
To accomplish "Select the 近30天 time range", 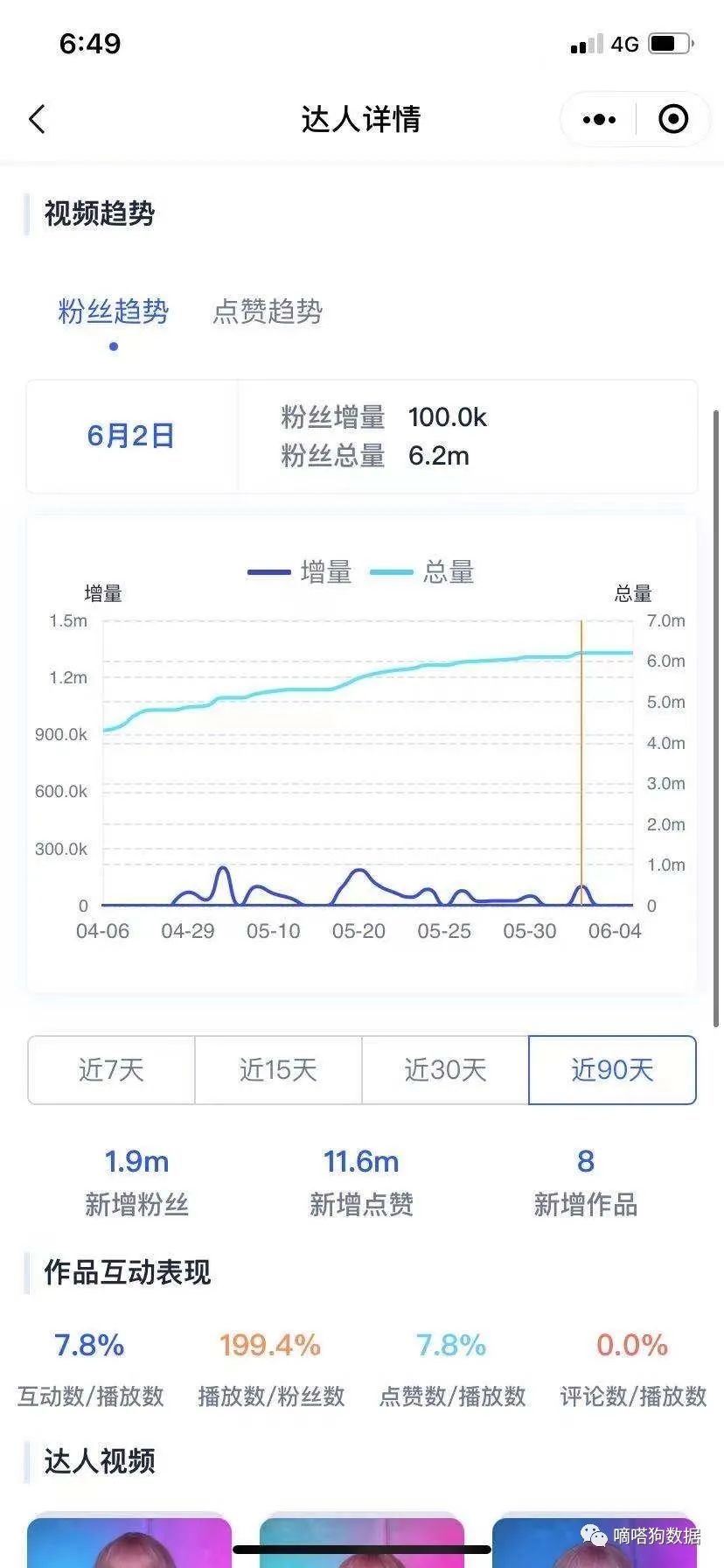I will click(x=445, y=1069).
